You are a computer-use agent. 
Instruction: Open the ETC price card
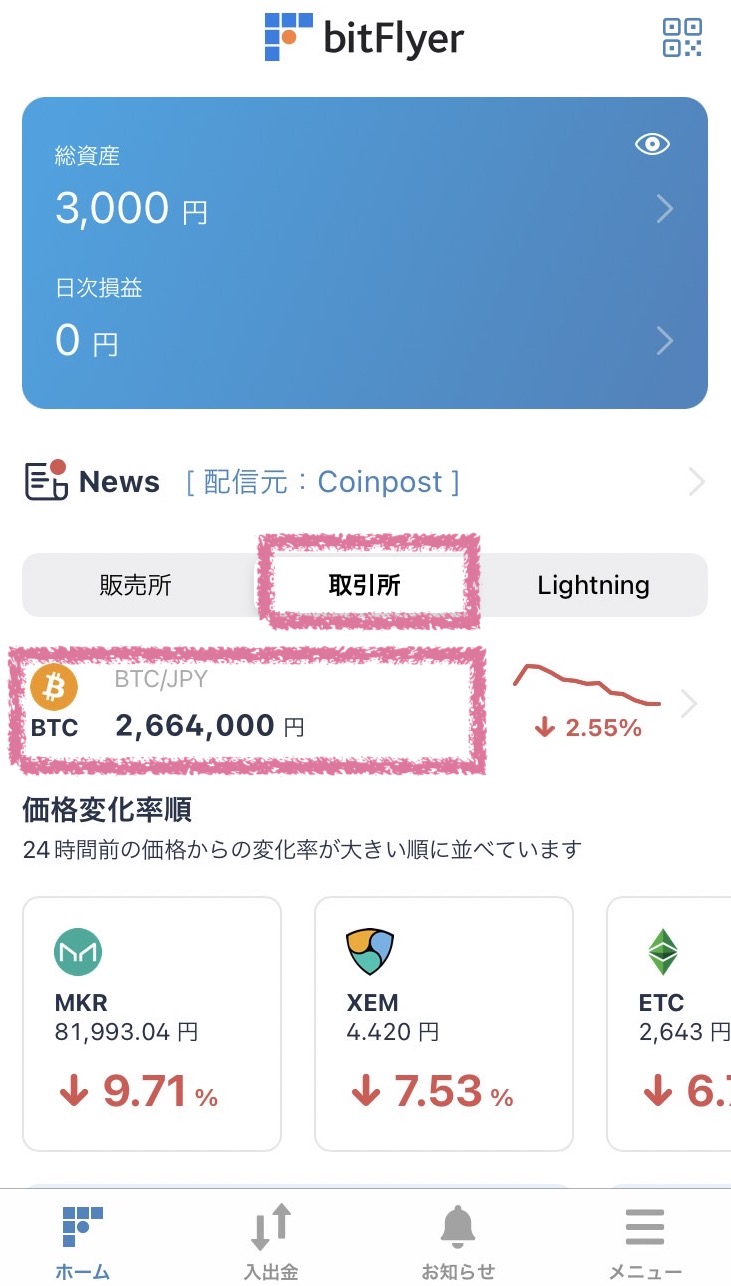click(670, 1024)
